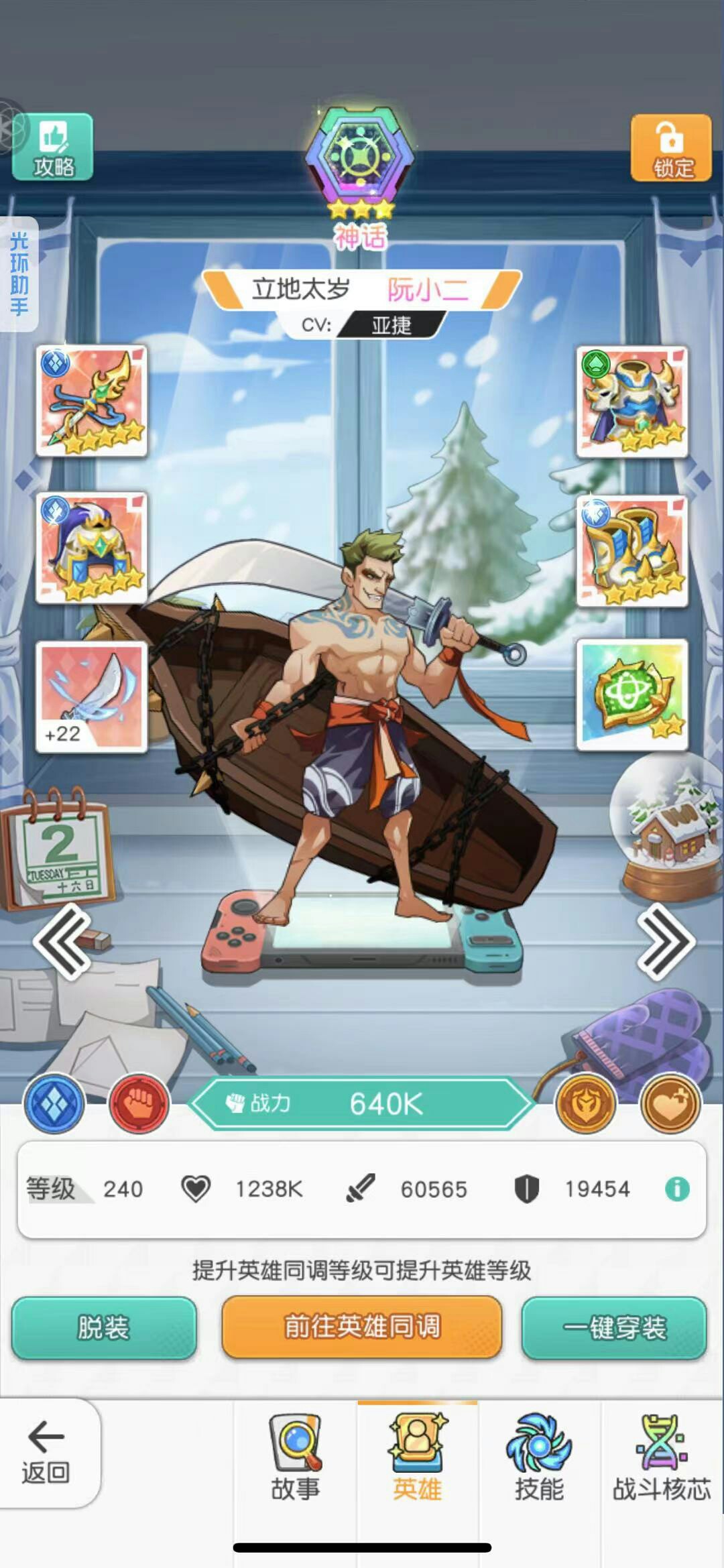Open the helmet equipment slot

pyautogui.click(x=92, y=548)
